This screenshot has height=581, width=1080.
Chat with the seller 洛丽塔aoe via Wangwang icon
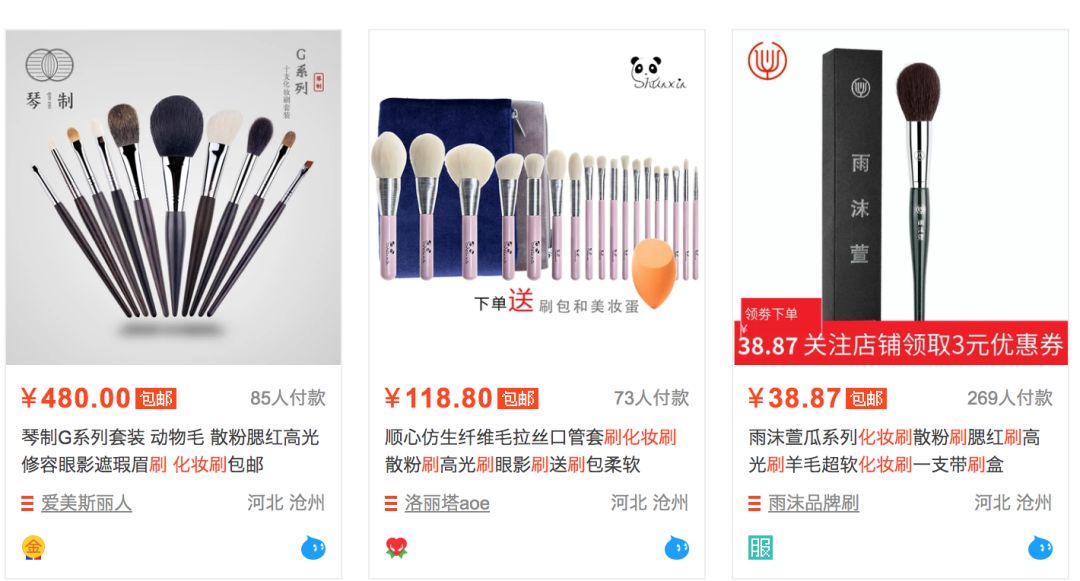(677, 548)
